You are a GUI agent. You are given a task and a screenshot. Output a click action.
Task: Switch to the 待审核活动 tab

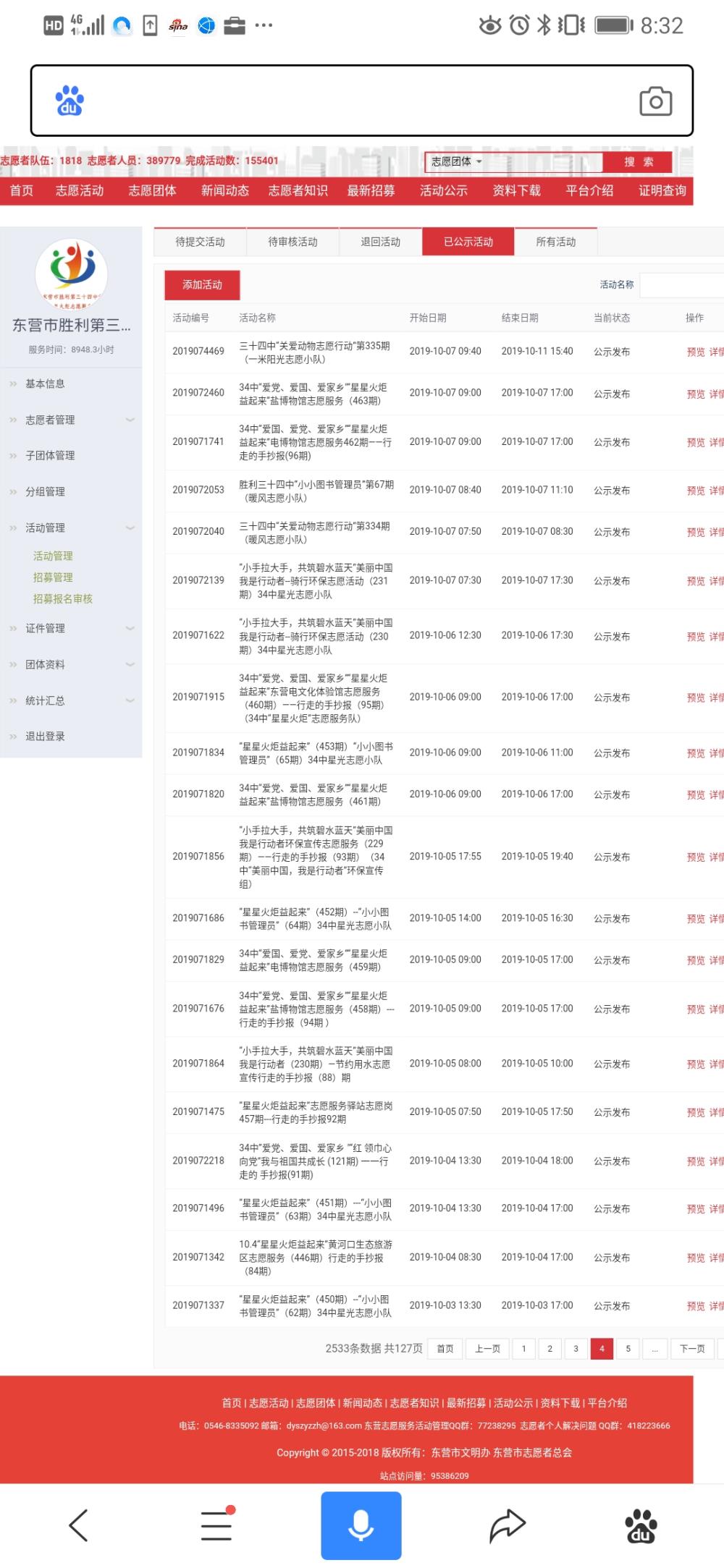(292, 242)
